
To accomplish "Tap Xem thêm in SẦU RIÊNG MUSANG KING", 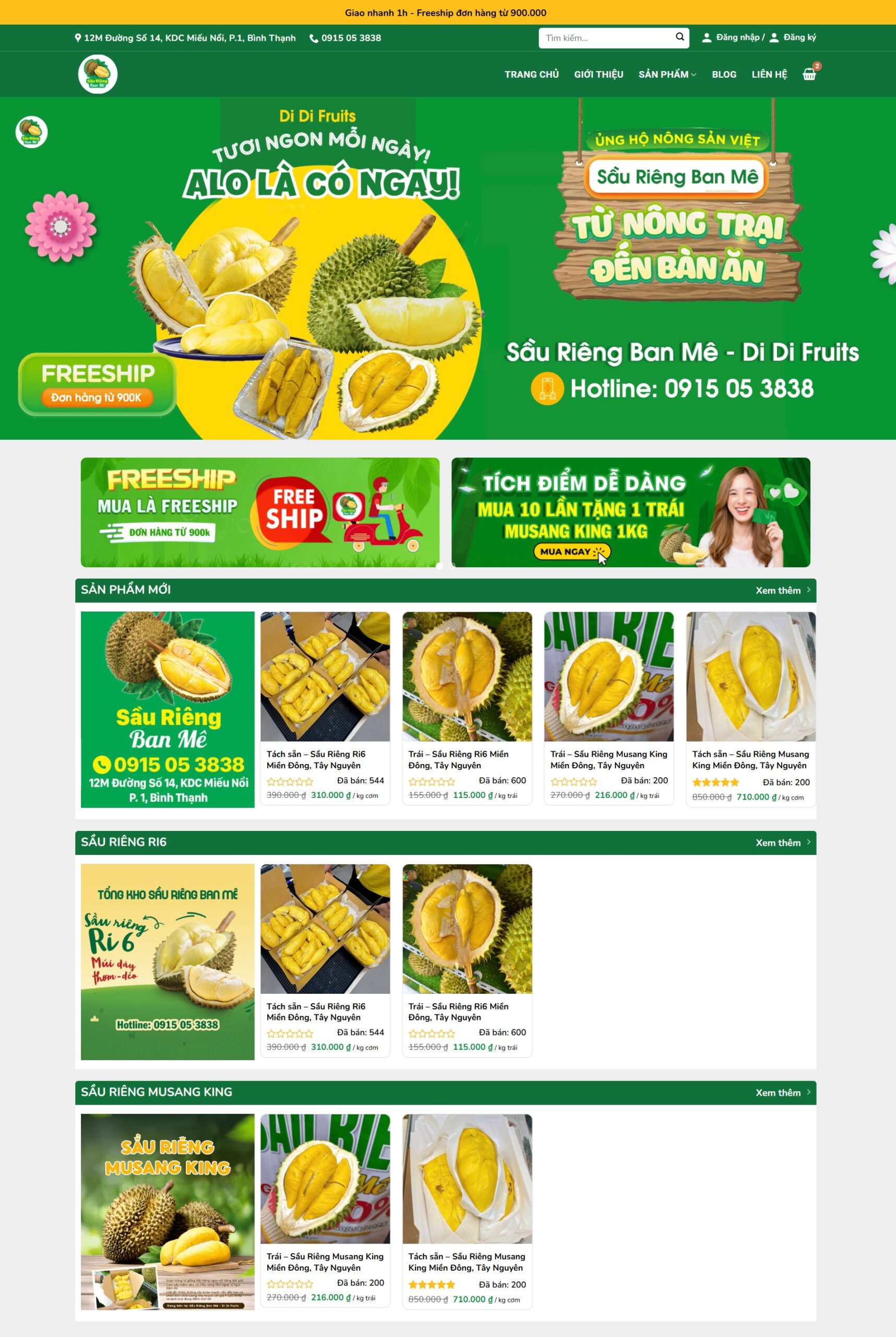I will 782,1093.
